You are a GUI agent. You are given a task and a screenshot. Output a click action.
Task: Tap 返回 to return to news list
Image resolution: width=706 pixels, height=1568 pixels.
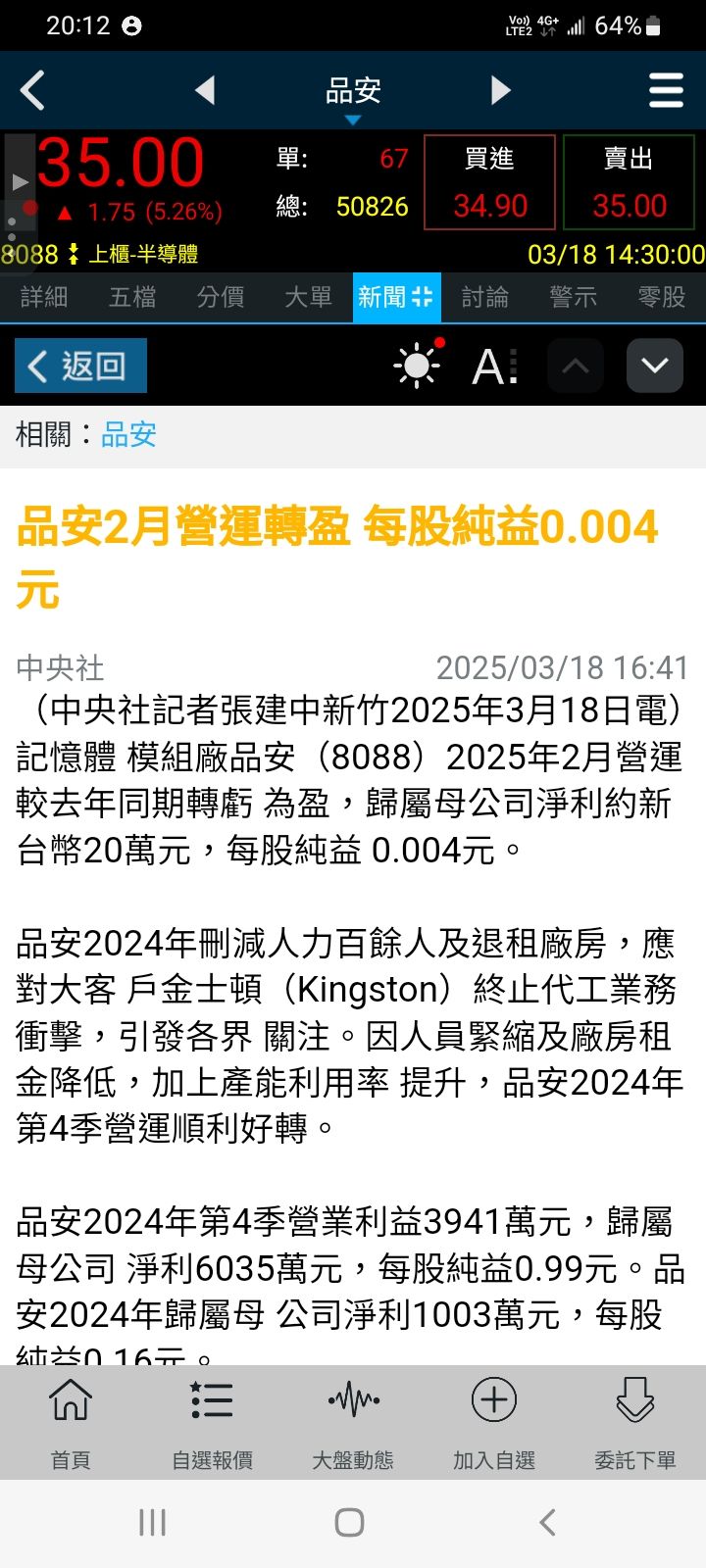[x=80, y=366]
